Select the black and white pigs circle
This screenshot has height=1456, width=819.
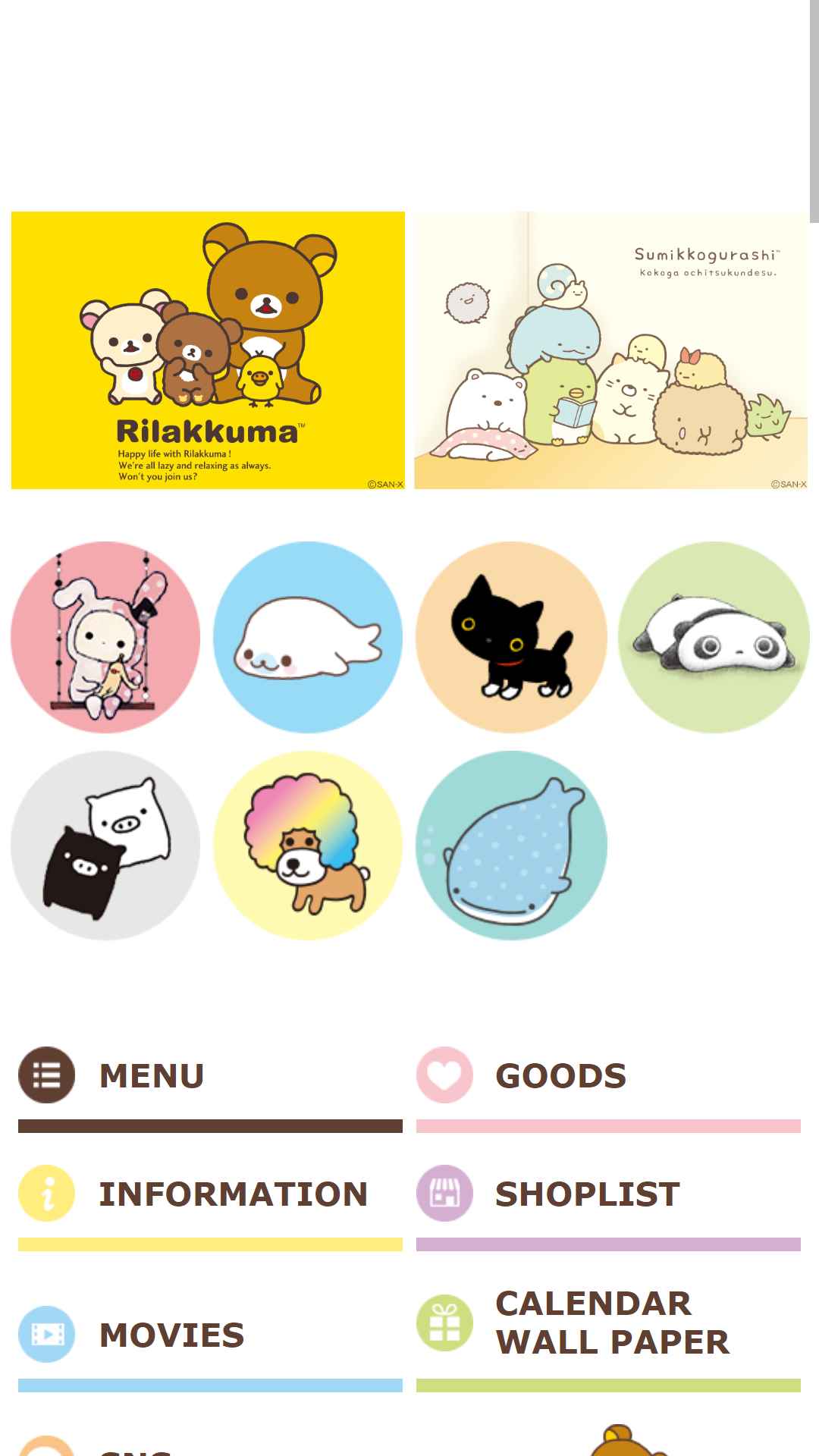tap(105, 846)
